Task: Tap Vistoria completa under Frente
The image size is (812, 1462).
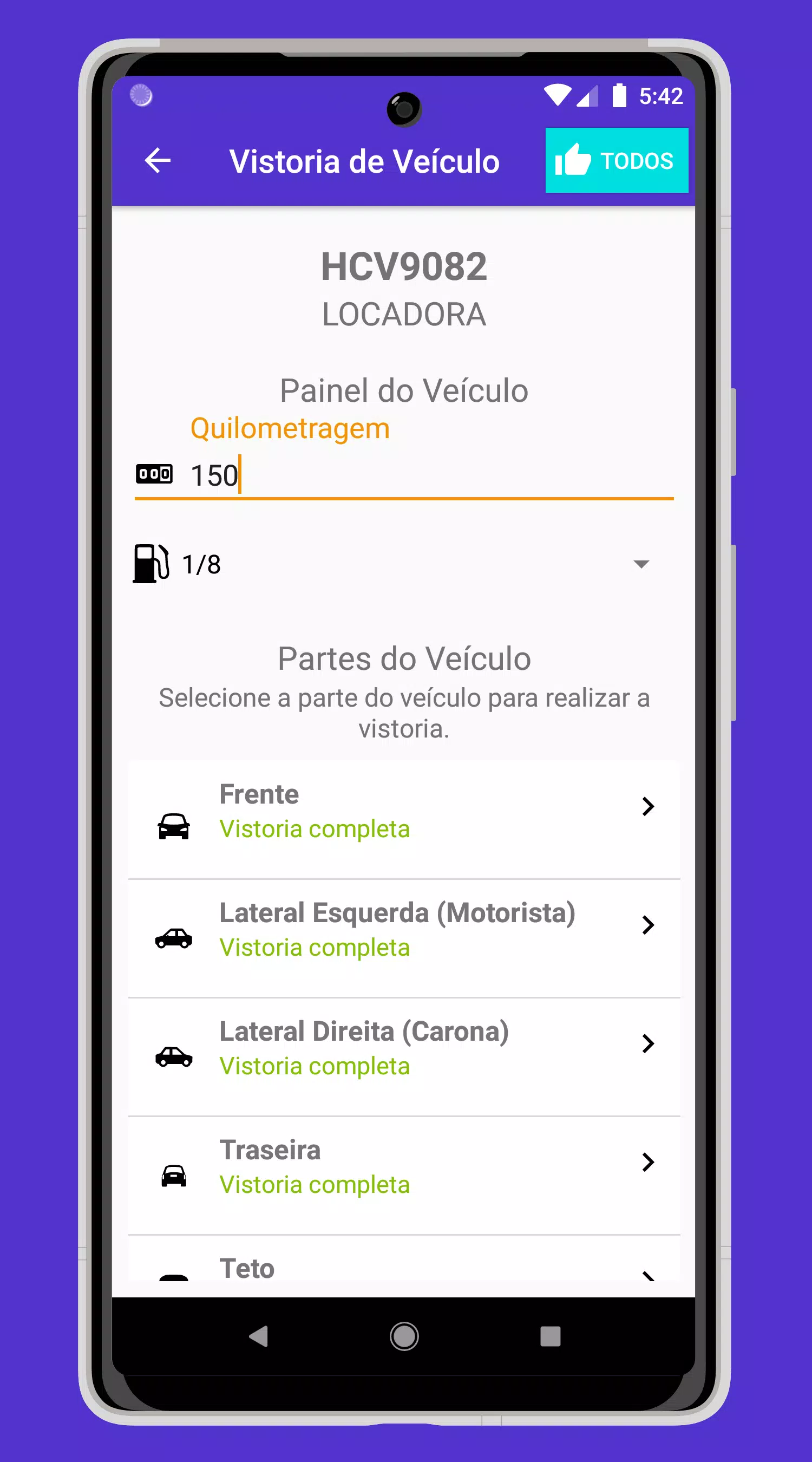Action: coord(315,829)
